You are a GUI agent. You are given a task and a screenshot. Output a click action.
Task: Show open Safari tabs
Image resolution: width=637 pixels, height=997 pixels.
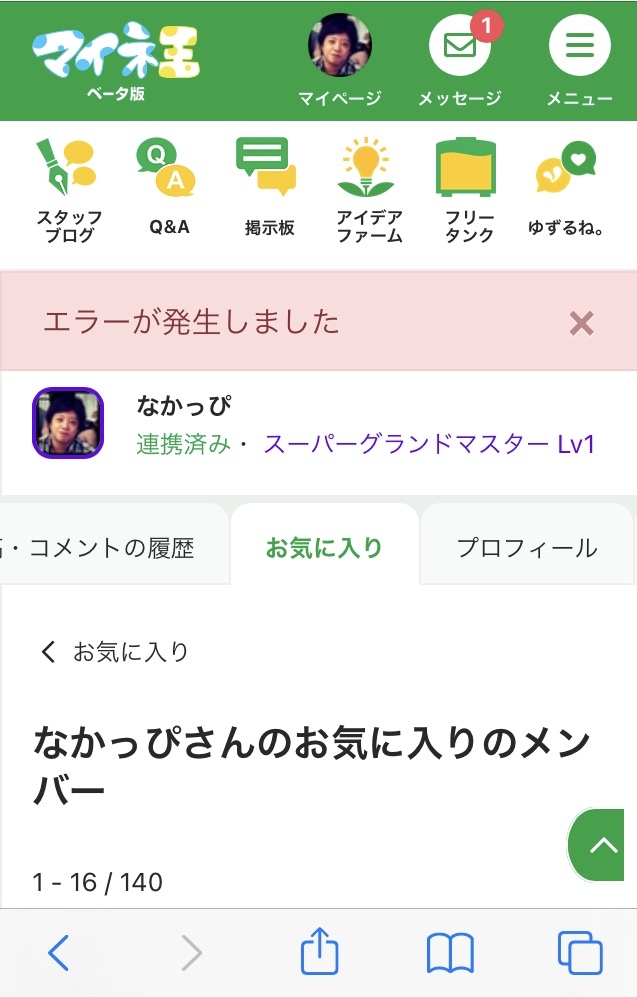(x=580, y=952)
